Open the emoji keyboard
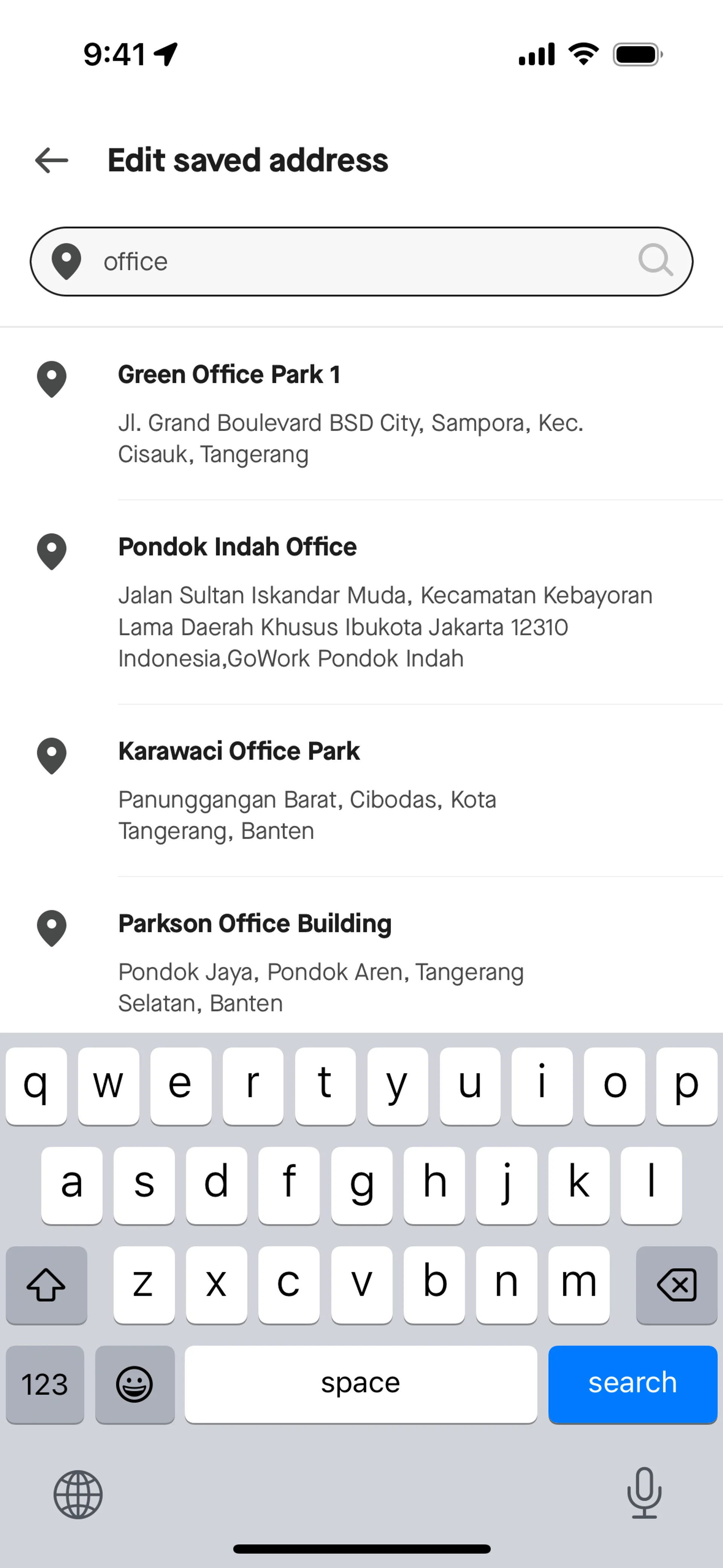This screenshot has width=723, height=1568. tap(134, 1383)
